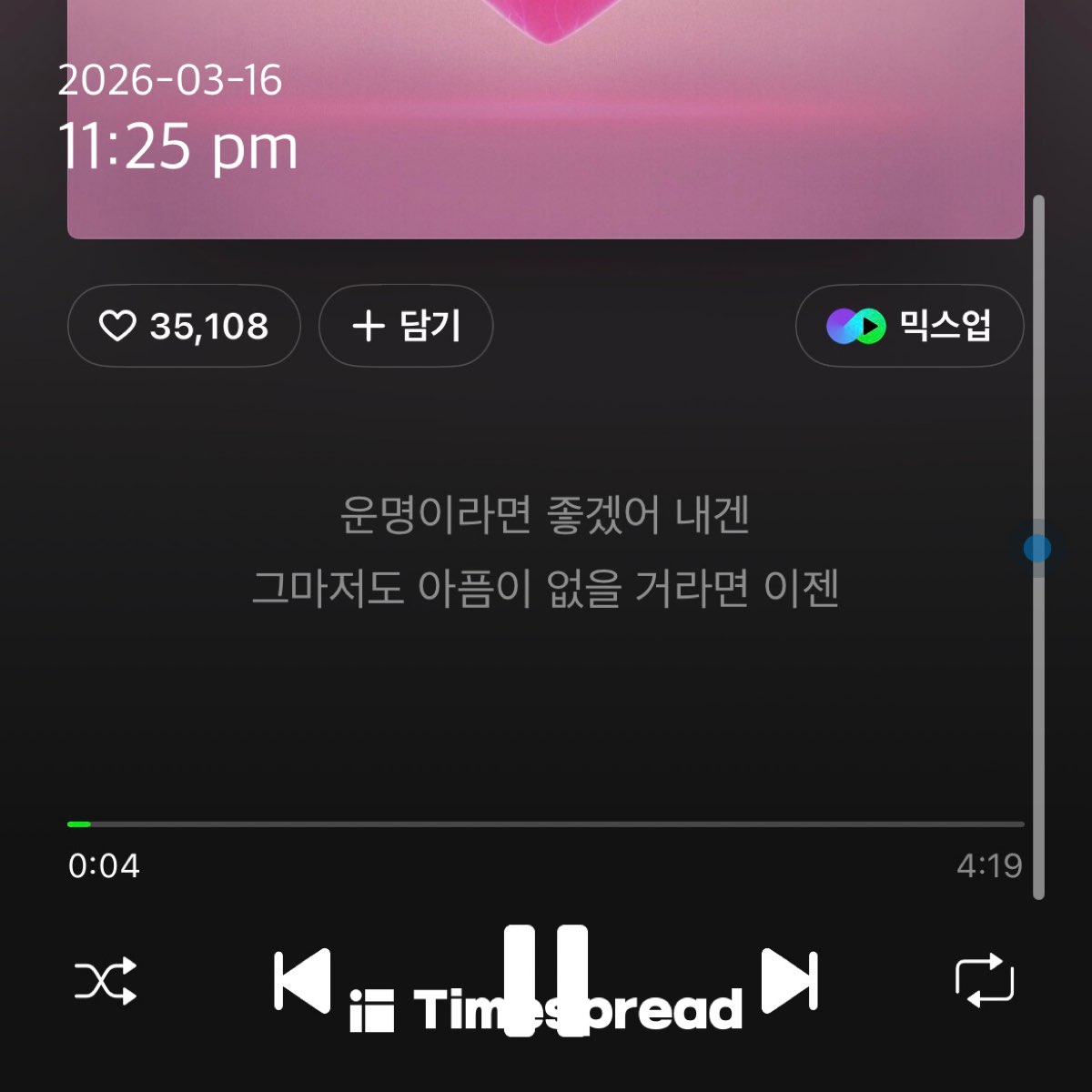1092x1092 pixels.
Task: Seek to the middle of the progress bar
Action: click(x=546, y=824)
